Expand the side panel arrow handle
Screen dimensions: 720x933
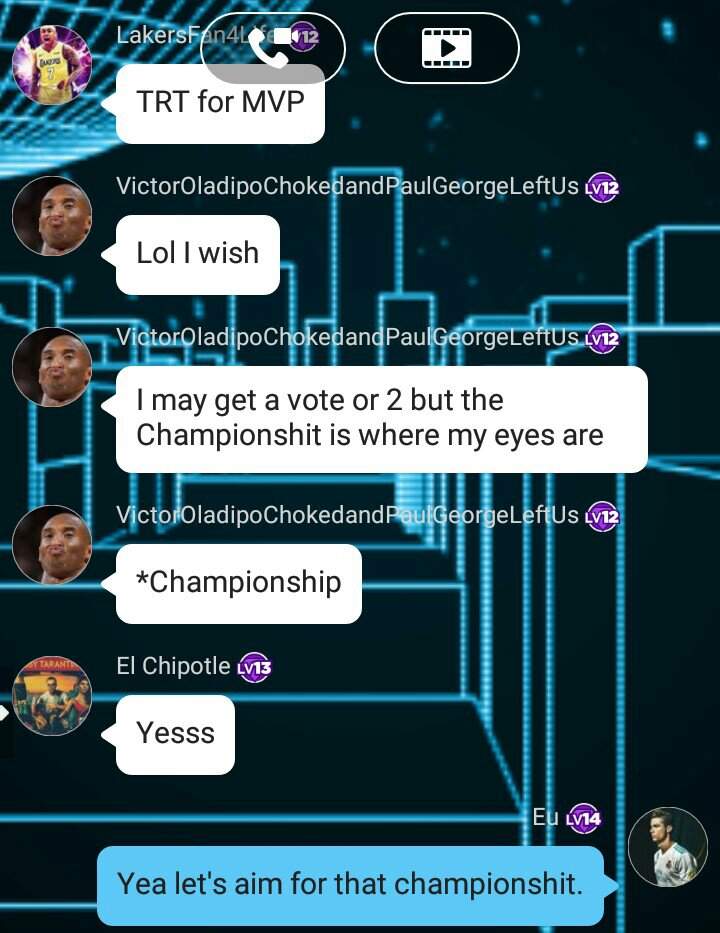pyautogui.click(x=5, y=712)
